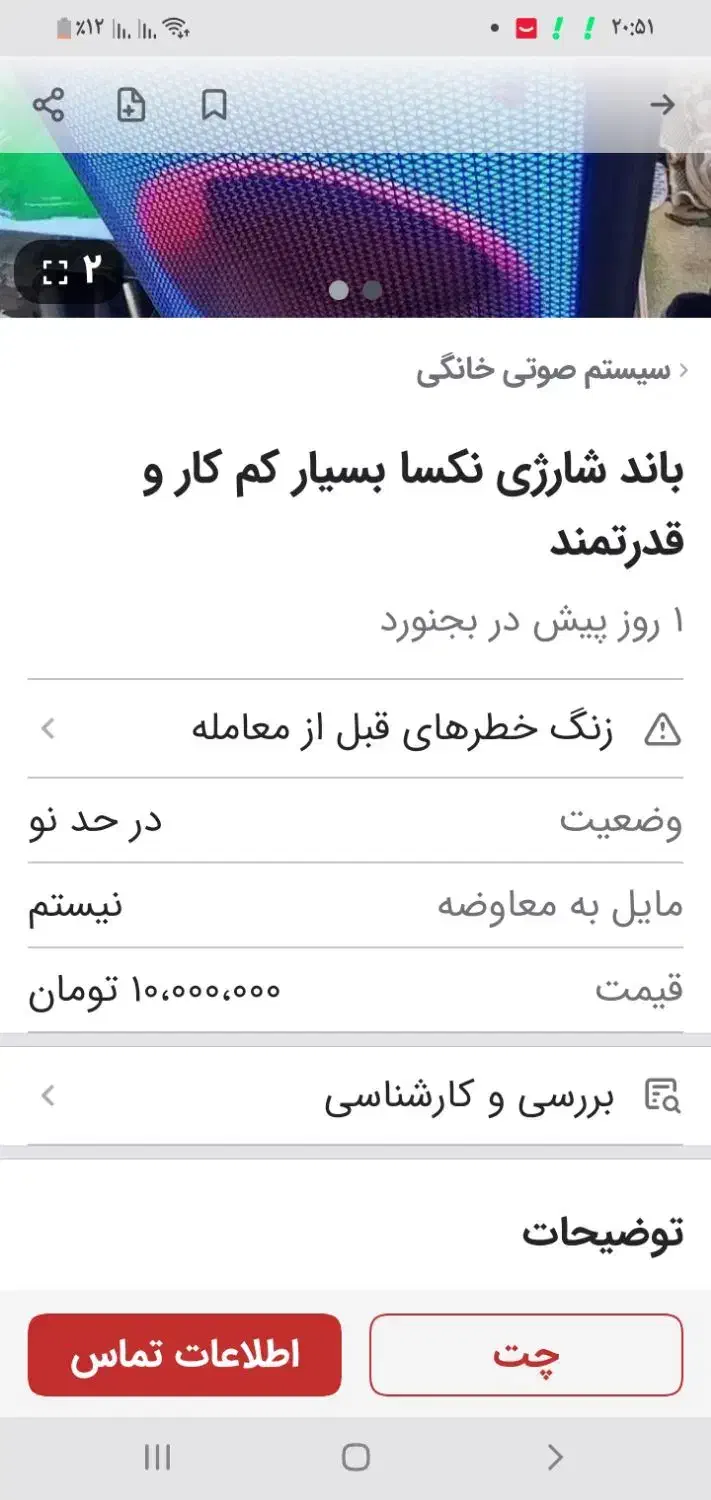Go back using the top arrow
Screen dimensions: 711x1500
662,104
